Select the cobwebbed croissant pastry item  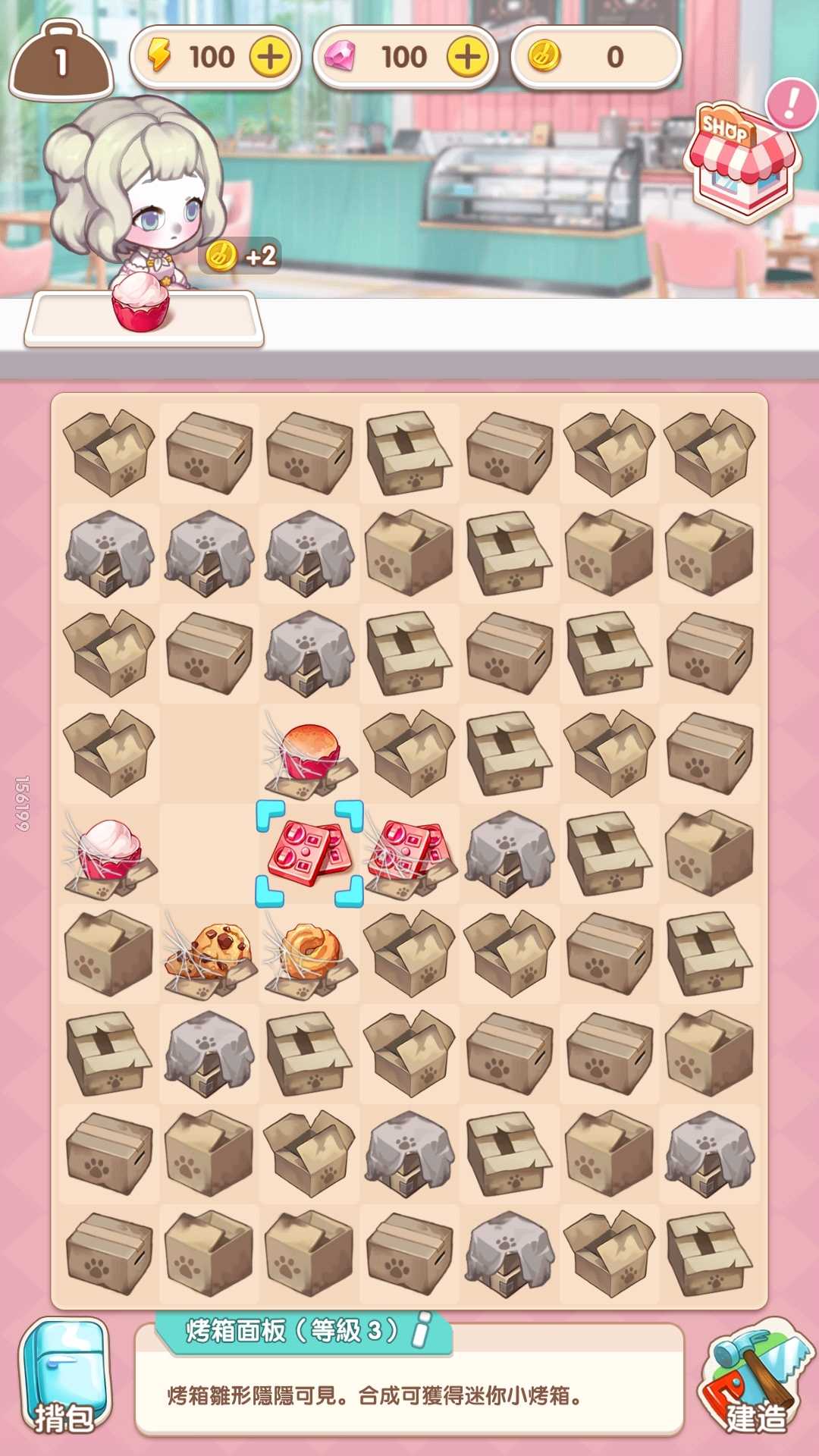click(309, 953)
